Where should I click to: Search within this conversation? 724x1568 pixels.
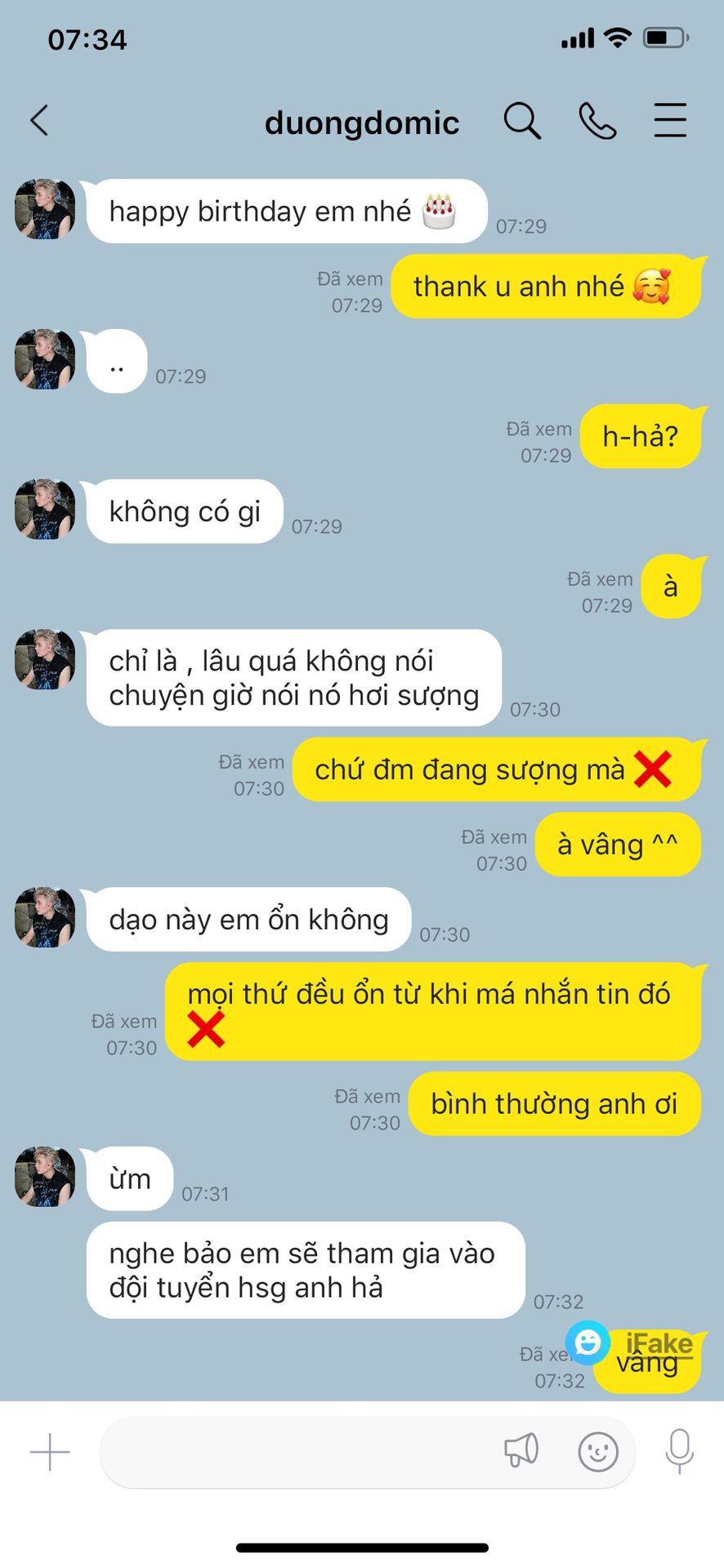coord(521,121)
